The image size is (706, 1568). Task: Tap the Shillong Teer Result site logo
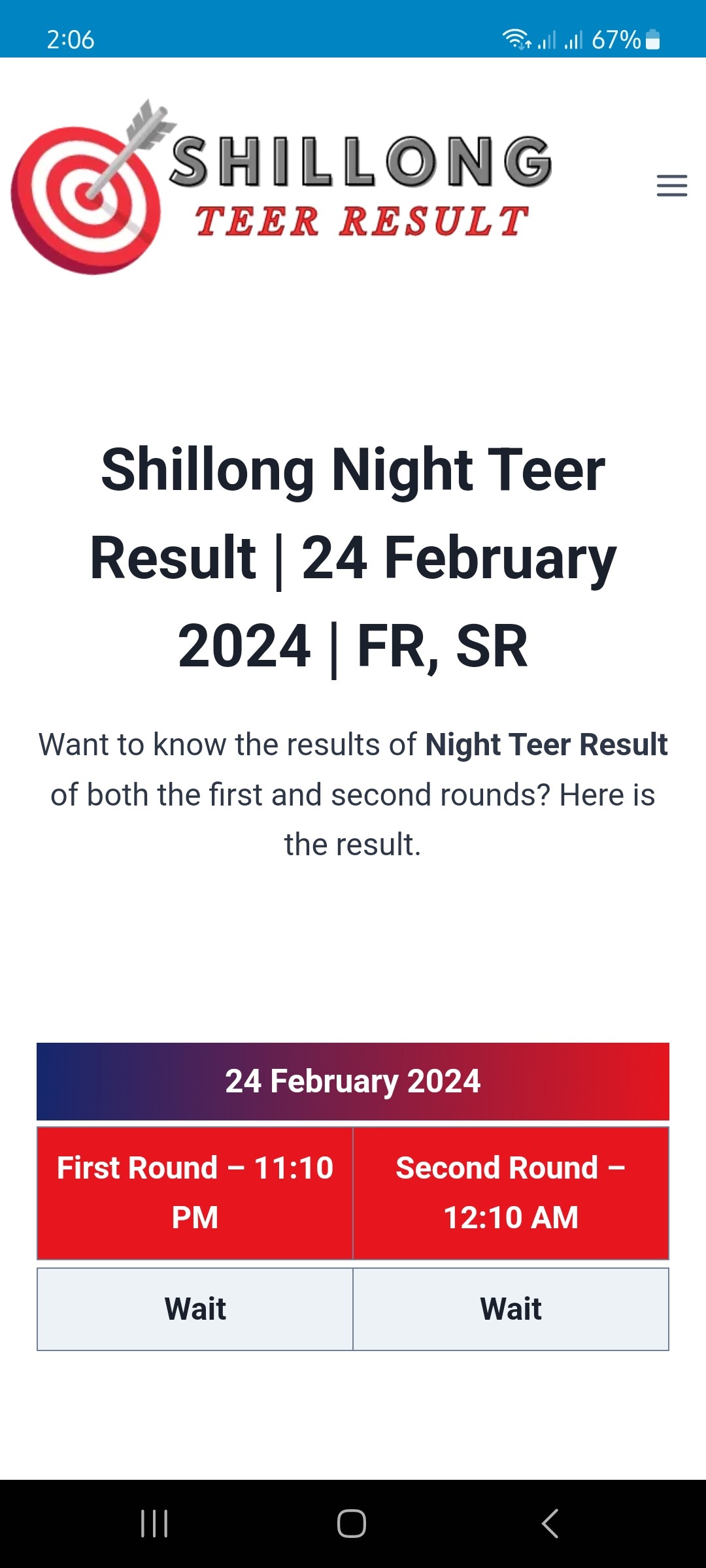tap(281, 187)
